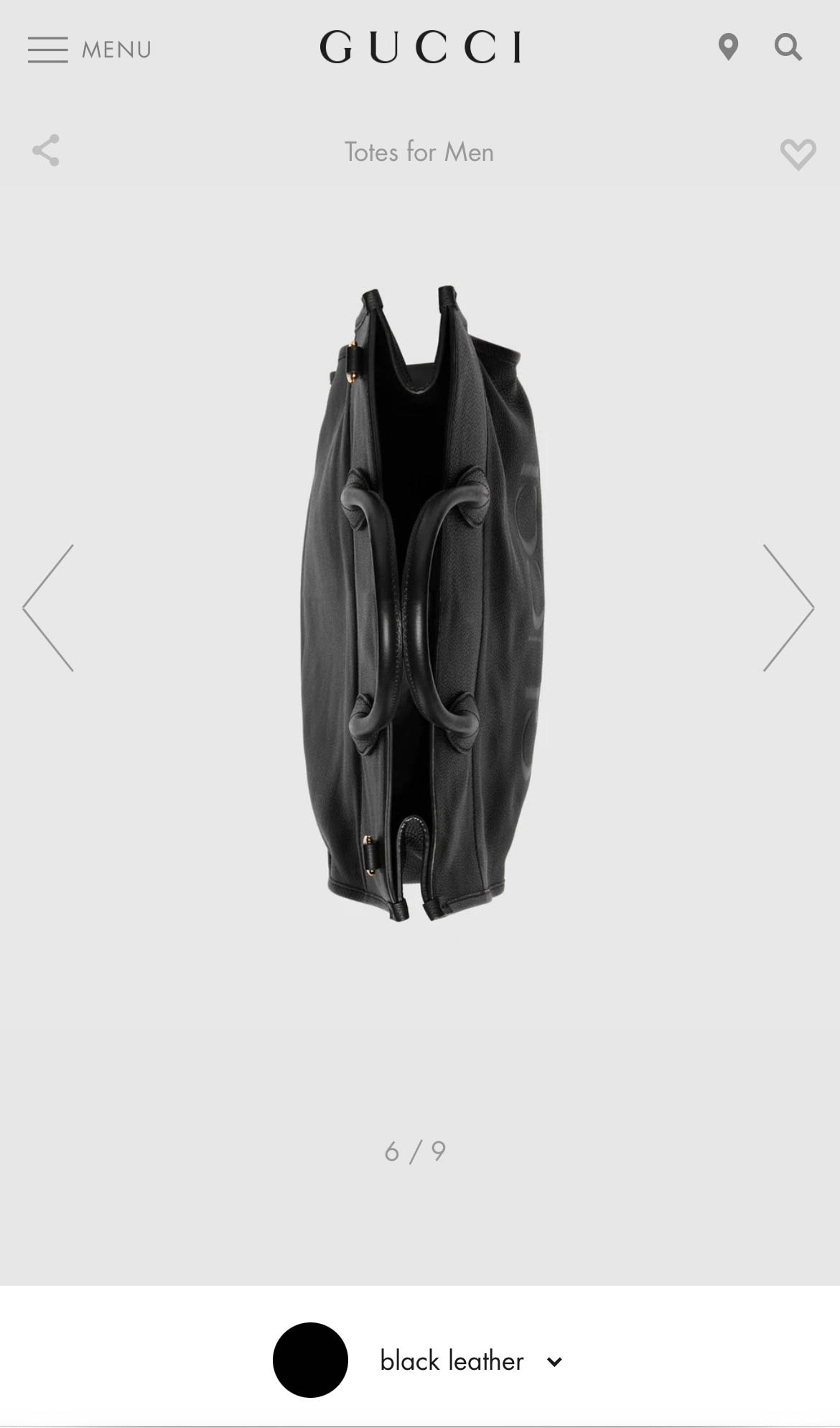Add the tote to wishlist heart
The image size is (840, 1428).
(798, 154)
